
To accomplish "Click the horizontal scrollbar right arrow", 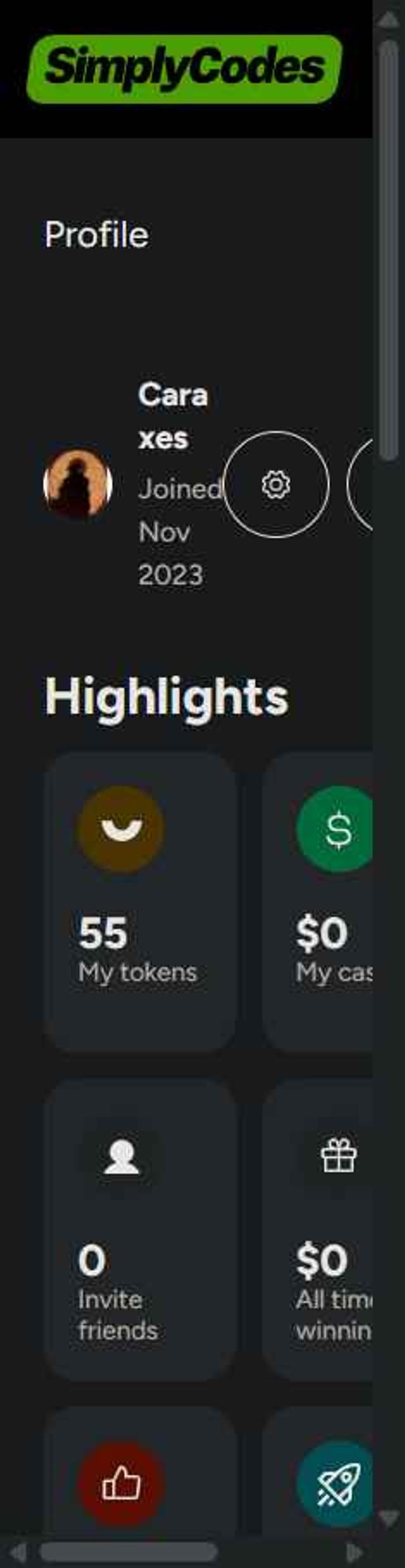I will 354,1552.
